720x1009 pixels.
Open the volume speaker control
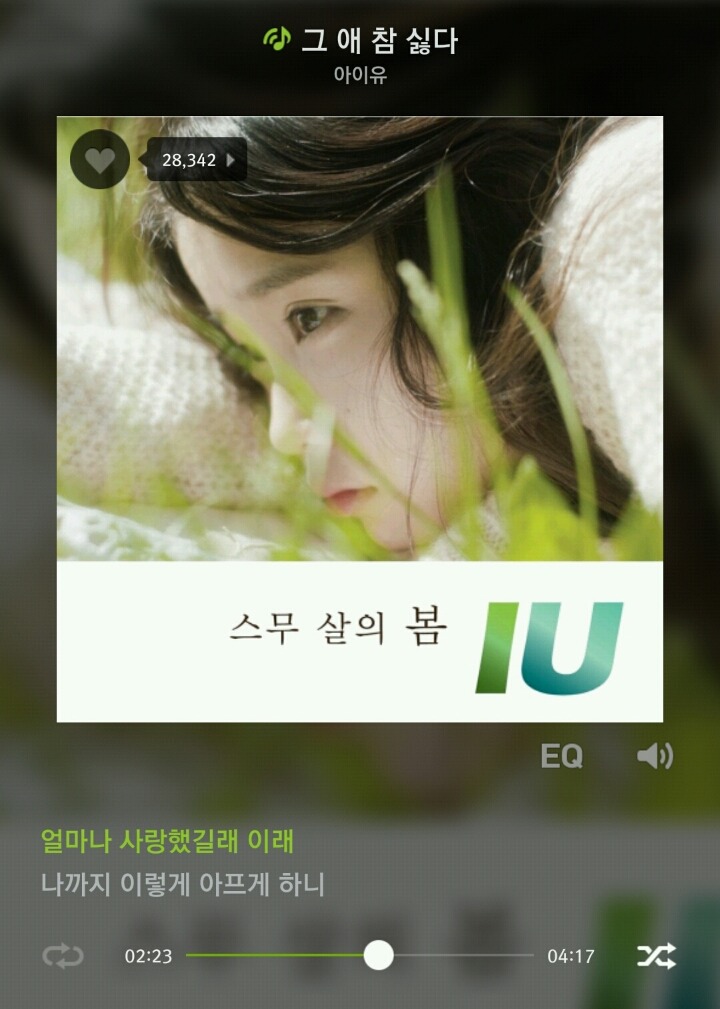point(655,757)
